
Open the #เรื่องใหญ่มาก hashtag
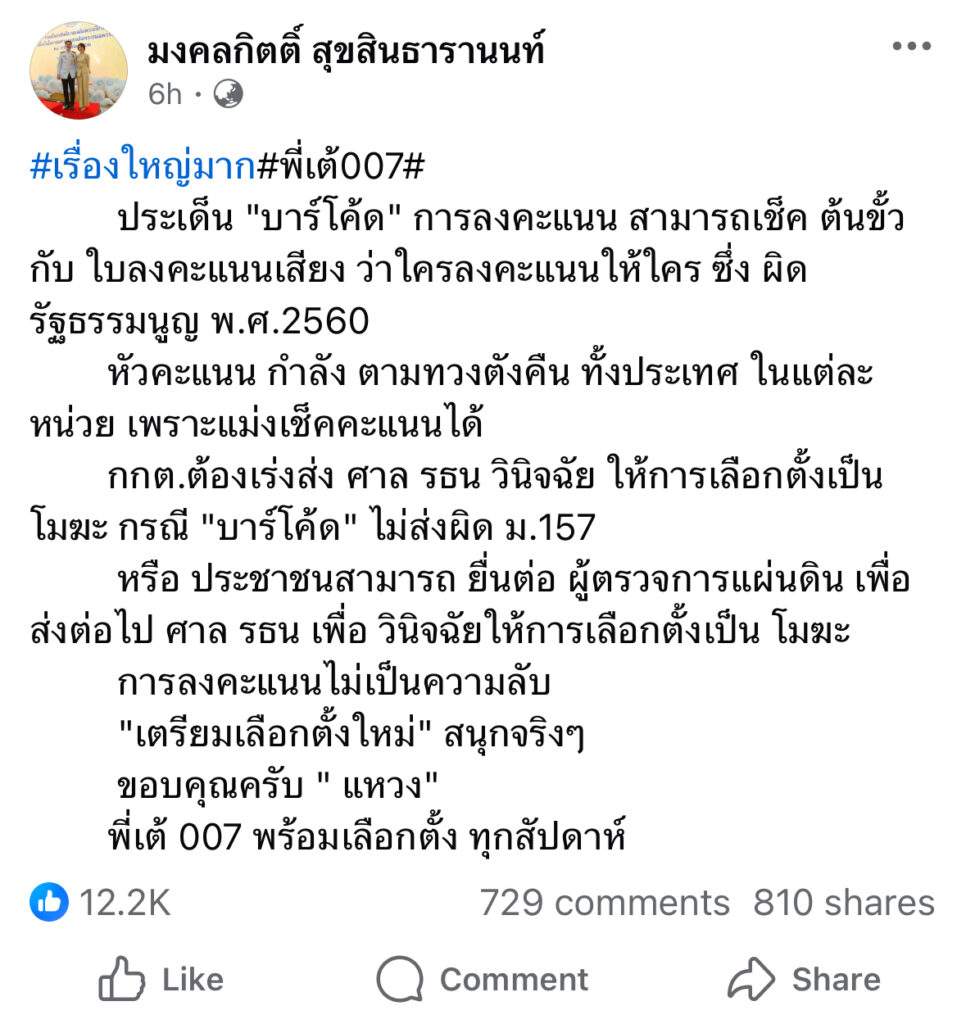point(143,167)
